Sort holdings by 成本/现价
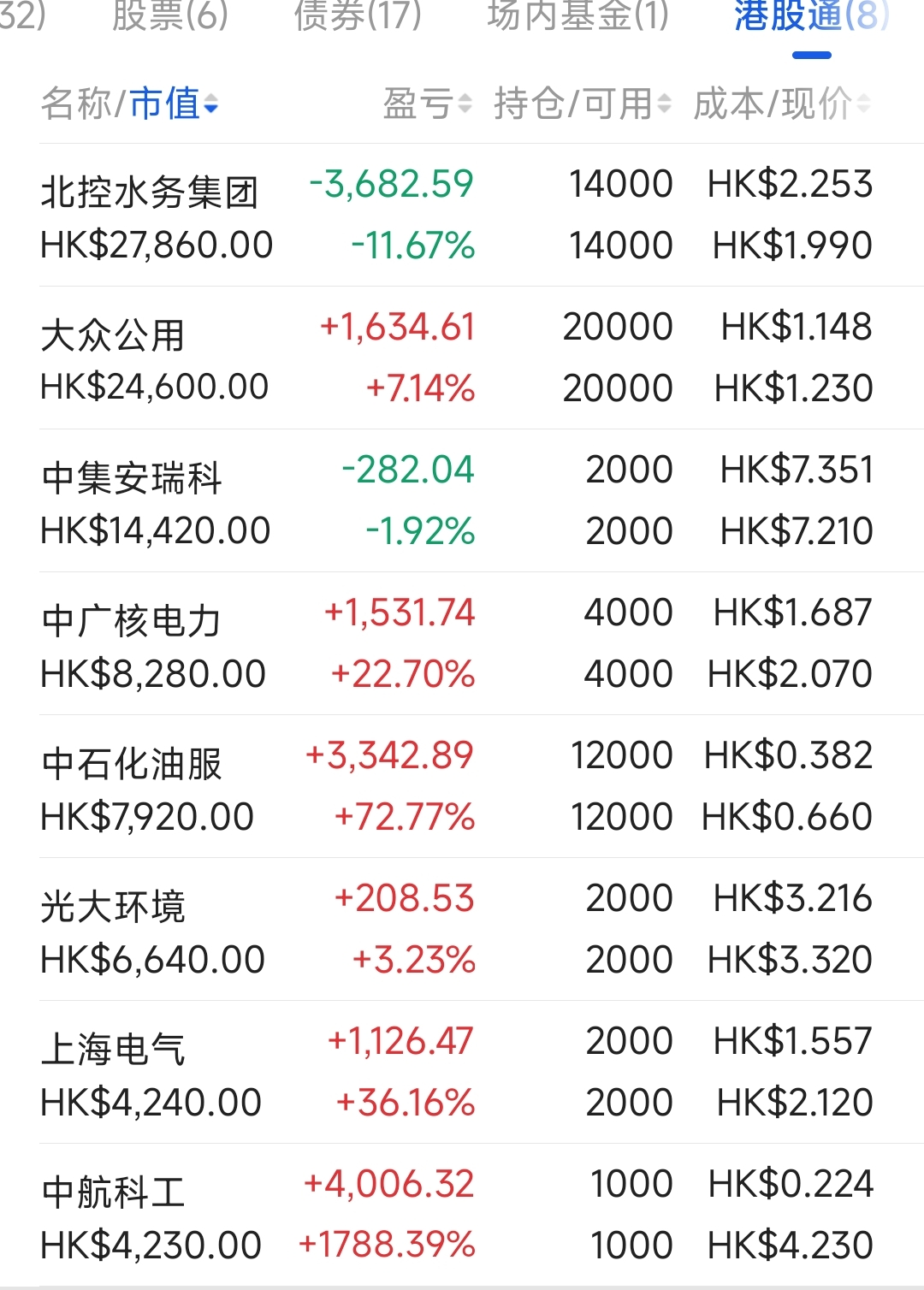The width and height of the screenshot is (924, 1290). point(780,104)
